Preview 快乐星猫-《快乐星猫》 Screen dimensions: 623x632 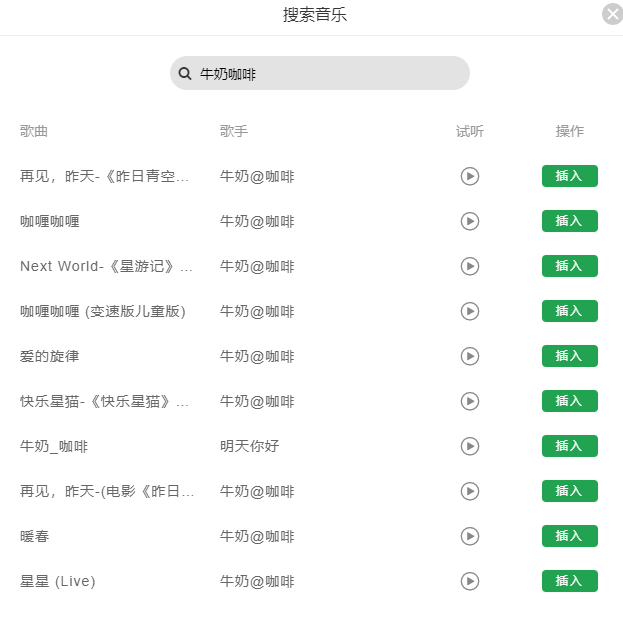[x=470, y=401]
